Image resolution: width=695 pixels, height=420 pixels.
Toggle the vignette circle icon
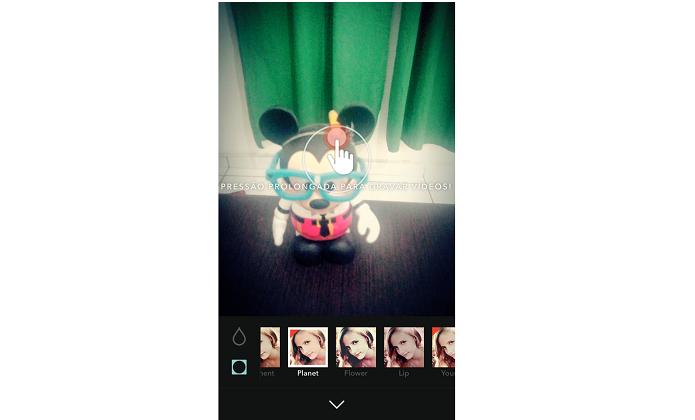(239, 367)
